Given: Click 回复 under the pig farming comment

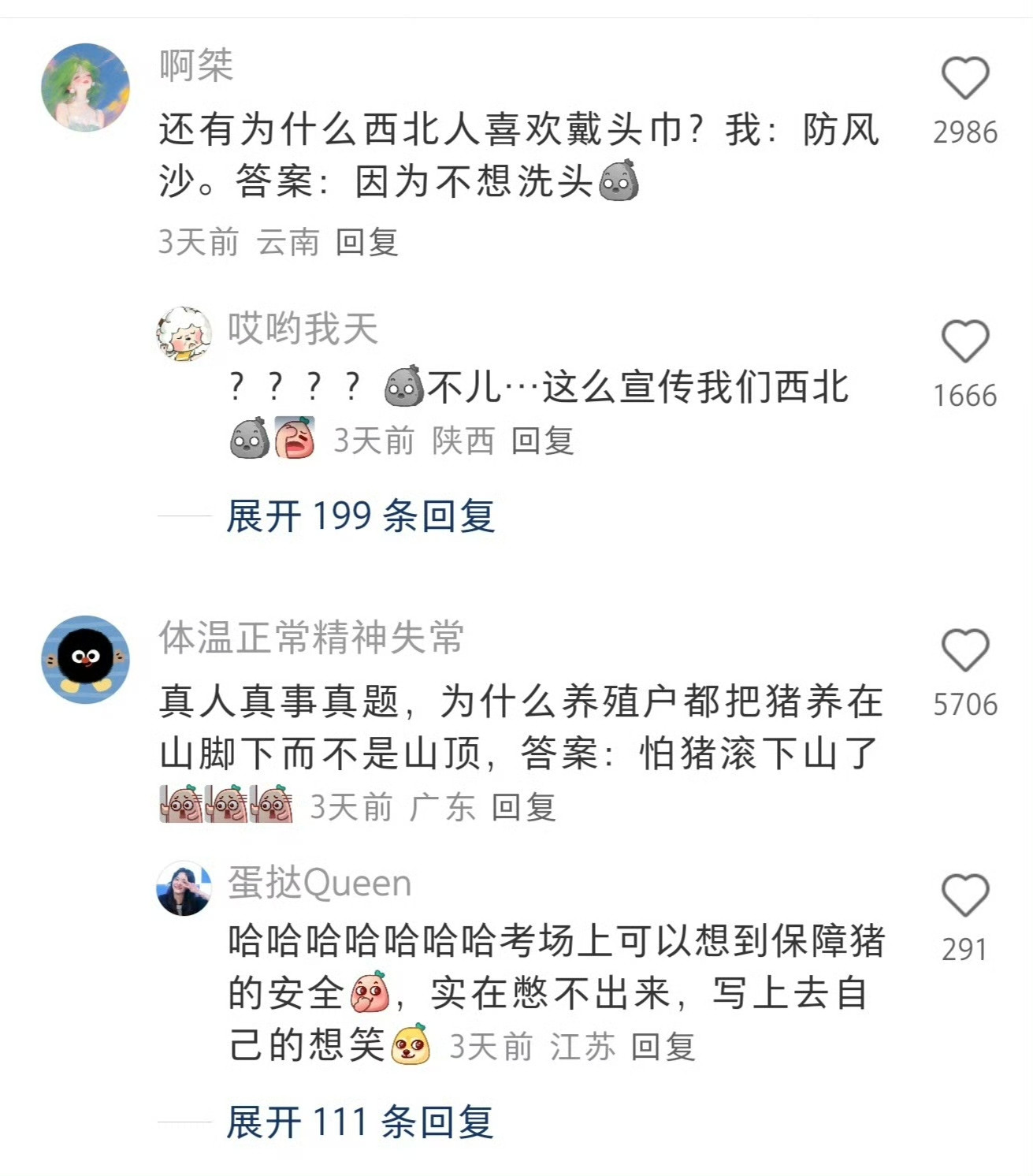Looking at the screenshot, I should [525, 807].
